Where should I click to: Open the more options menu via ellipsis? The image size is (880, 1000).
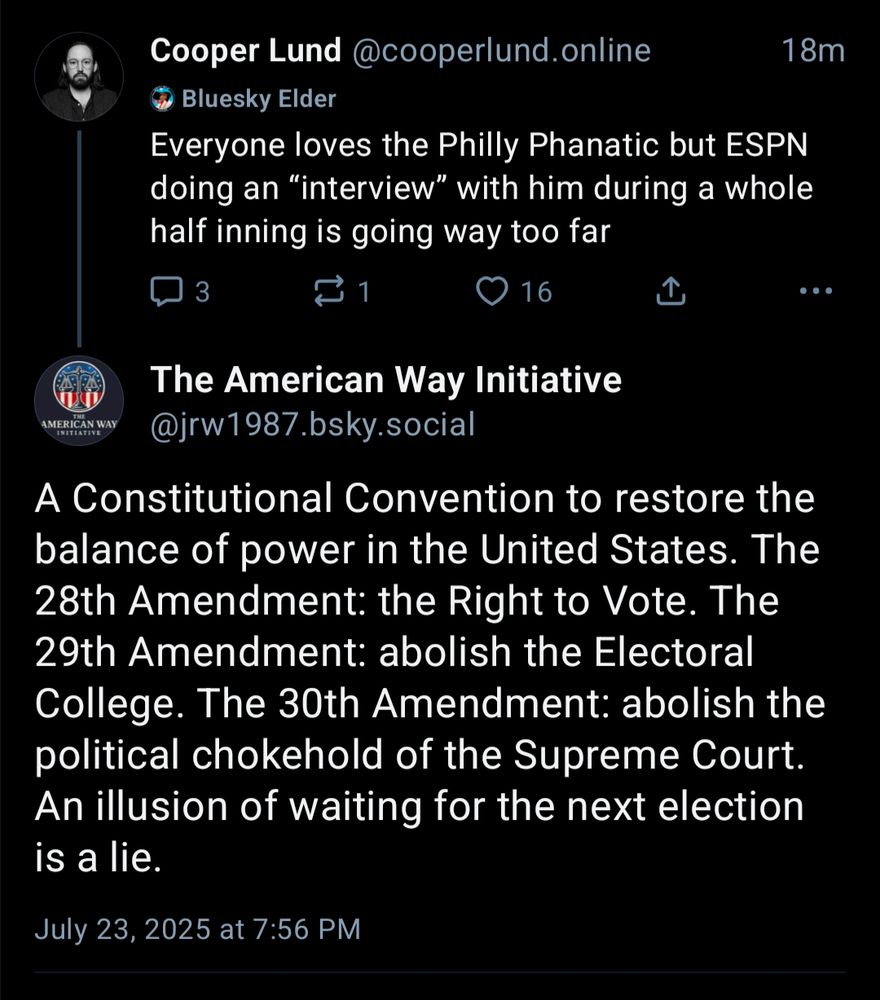(x=817, y=291)
